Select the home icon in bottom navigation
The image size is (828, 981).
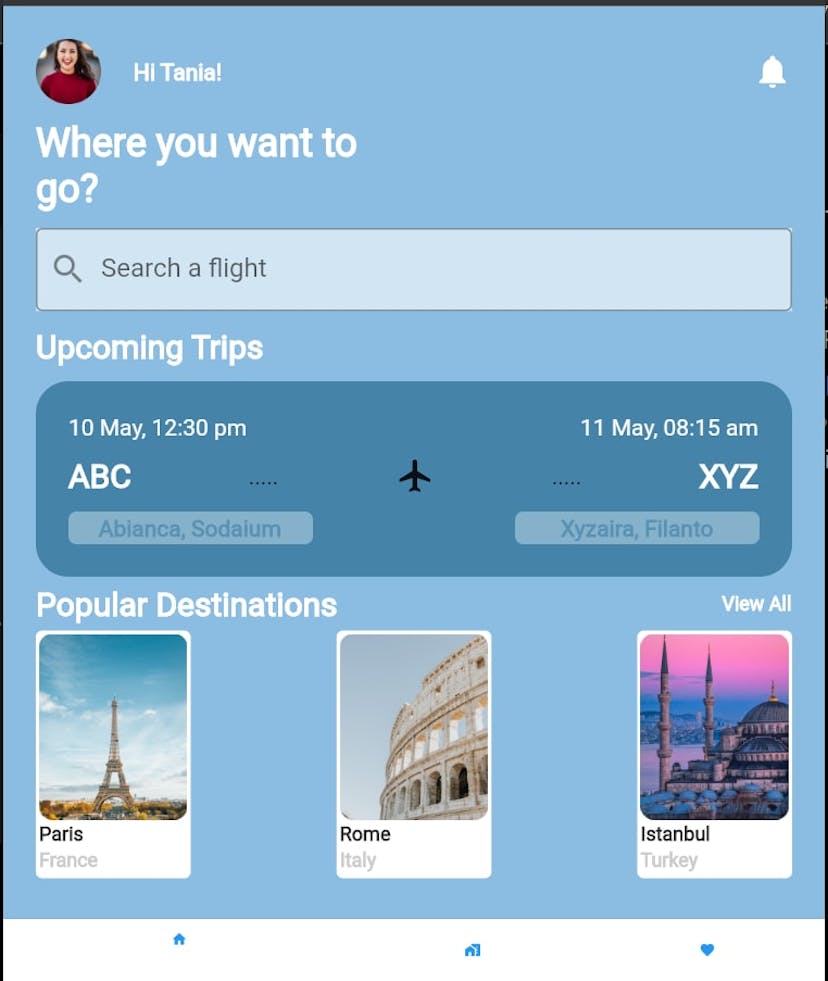click(x=179, y=939)
